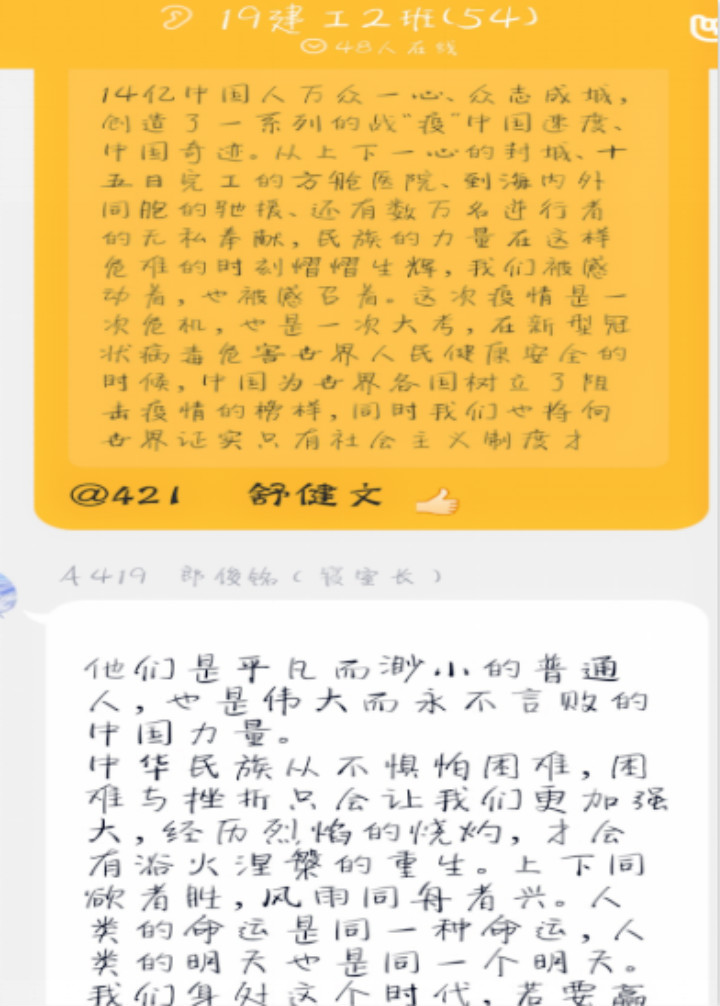Open 郎俊铭's avatar beside his message
The height and width of the screenshot is (1006, 720).
point(6,596)
